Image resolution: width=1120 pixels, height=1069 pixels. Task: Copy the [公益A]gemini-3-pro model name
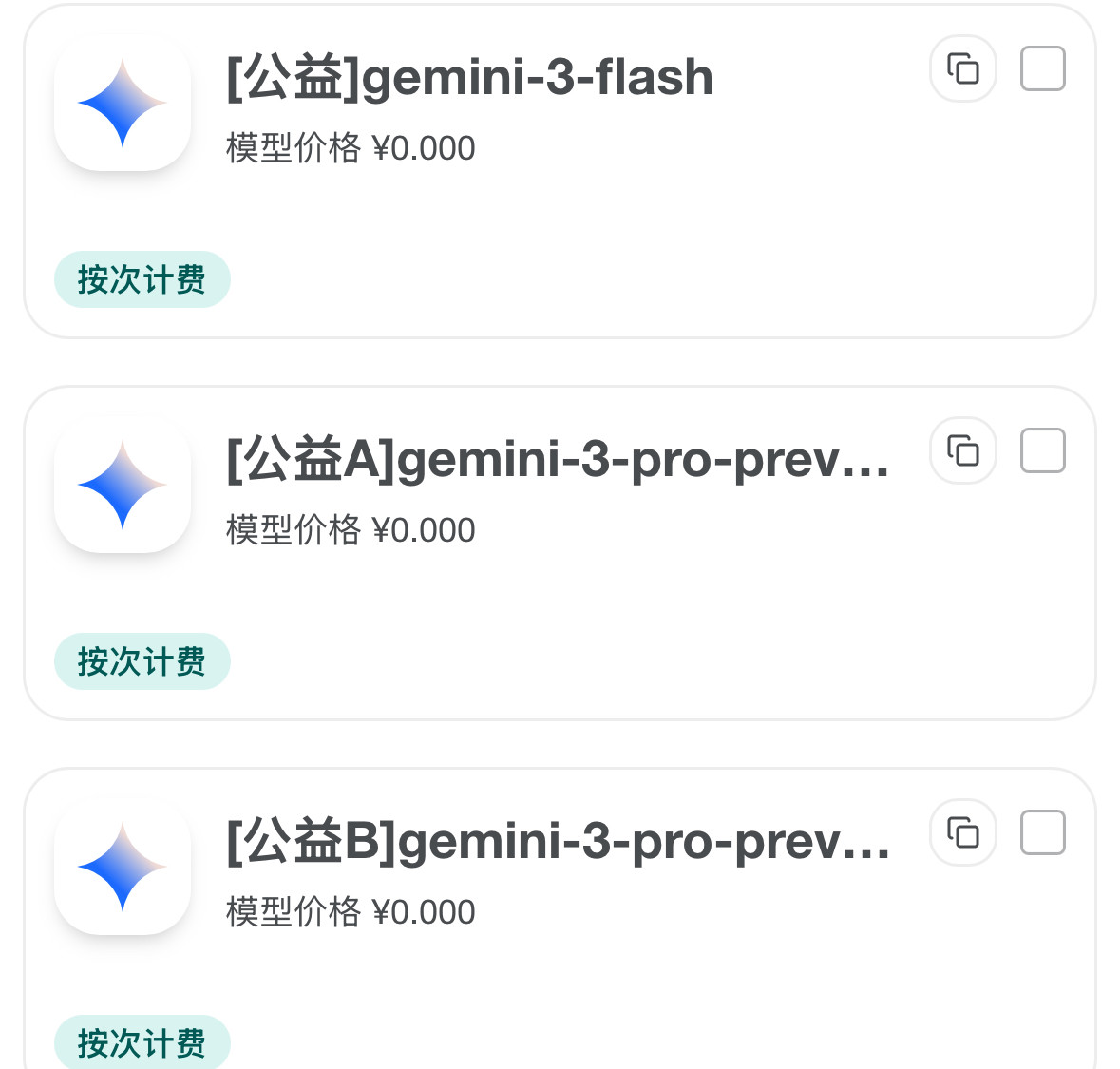tap(962, 451)
